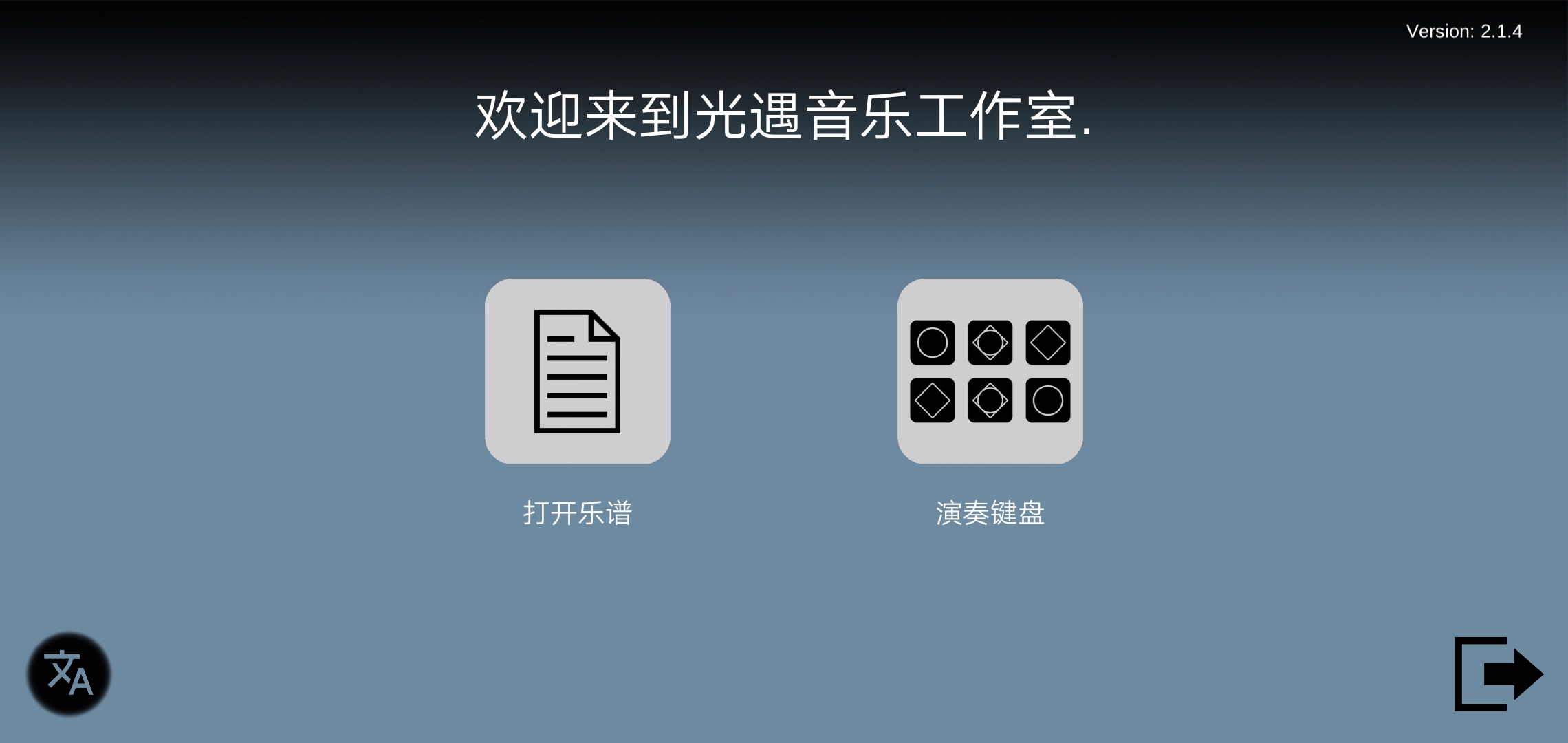Screen dimensions: 1568x743
Task: Change the app language via translate icon
Action: [69, 674]
